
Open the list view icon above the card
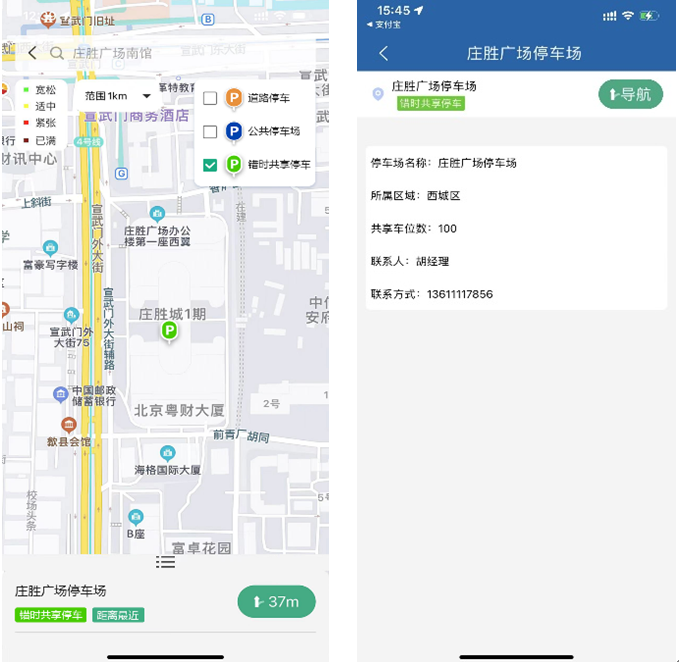click(x=165, y=562)
